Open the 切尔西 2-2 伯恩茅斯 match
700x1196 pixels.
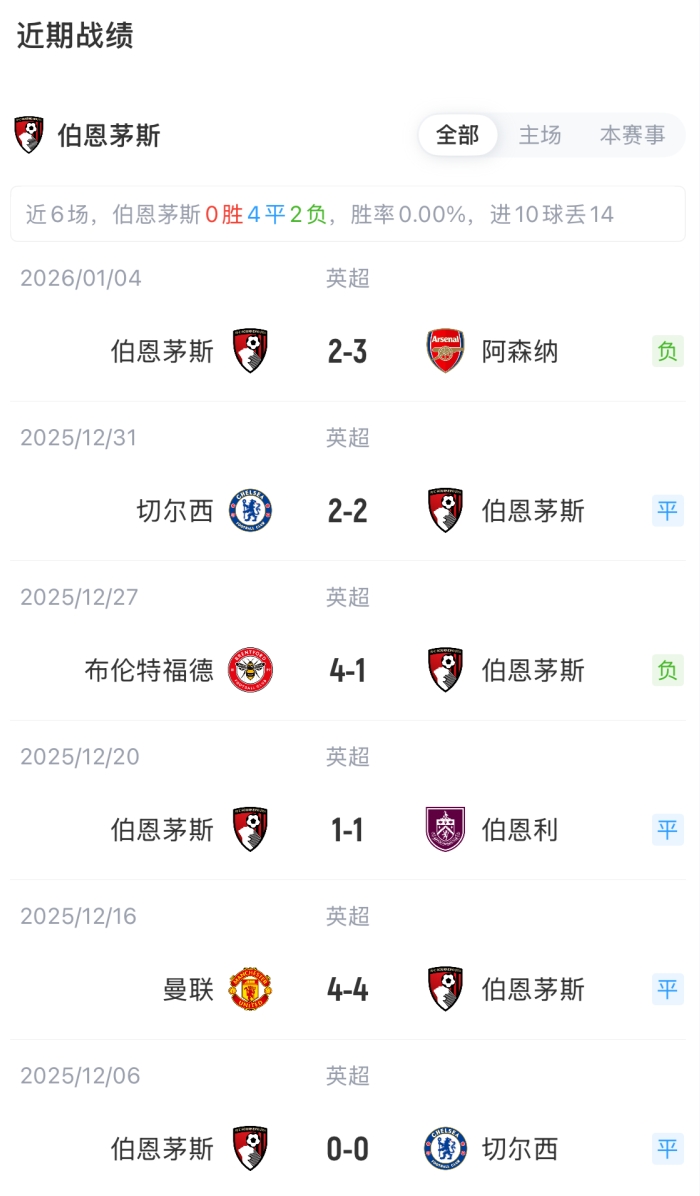348,511
